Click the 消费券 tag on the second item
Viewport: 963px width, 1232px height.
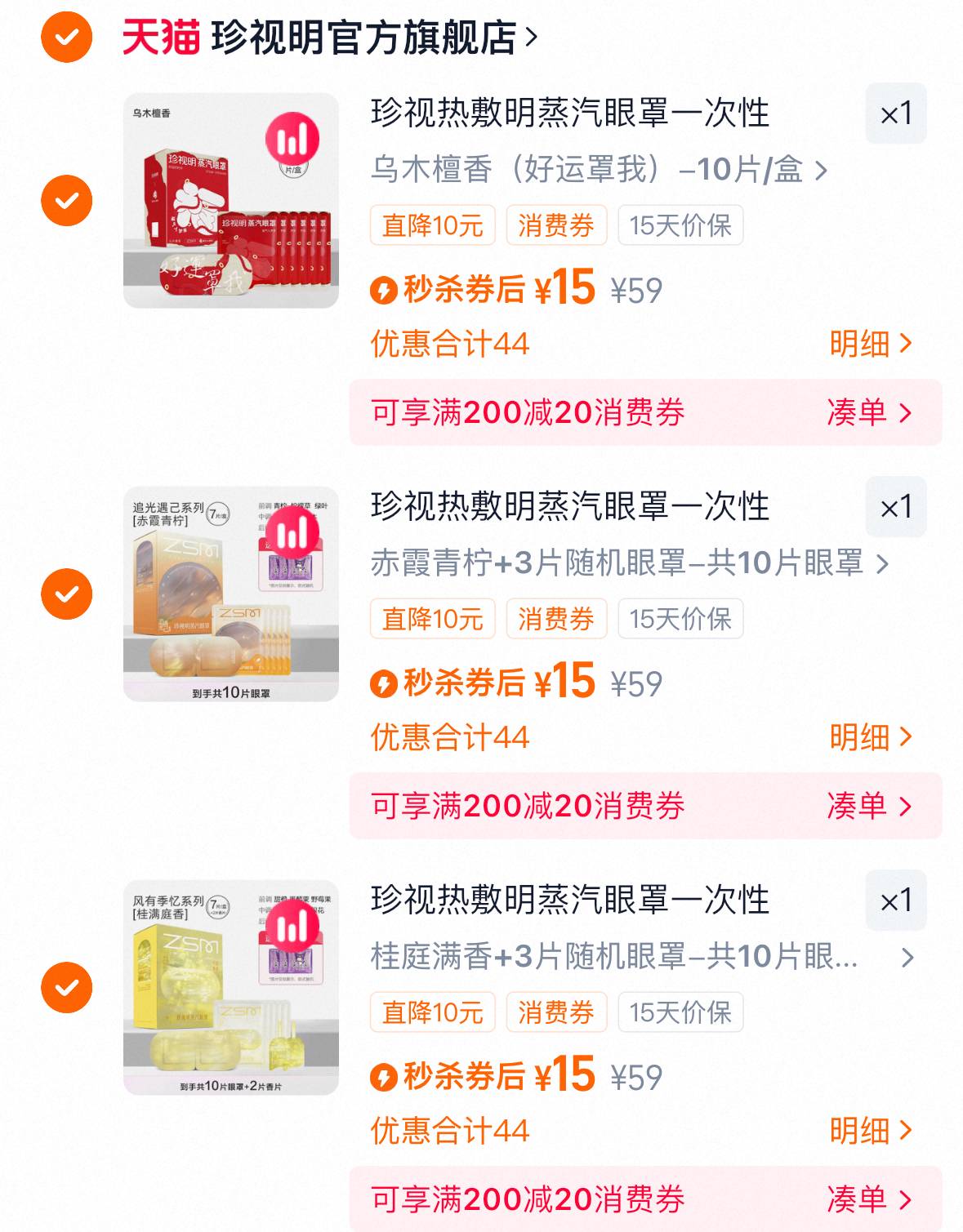click(x=556, y=620)
